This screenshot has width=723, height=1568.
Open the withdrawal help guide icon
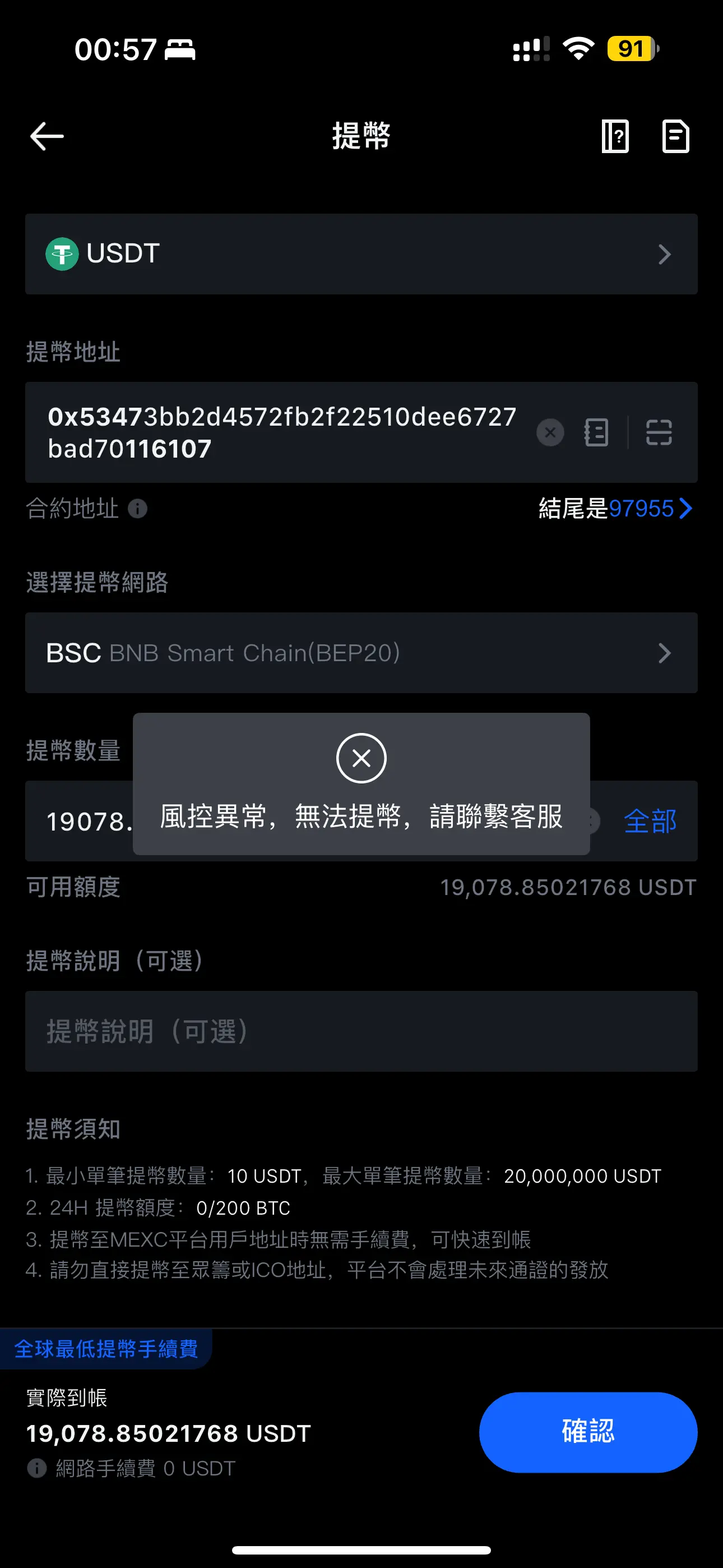pos(615,136)
